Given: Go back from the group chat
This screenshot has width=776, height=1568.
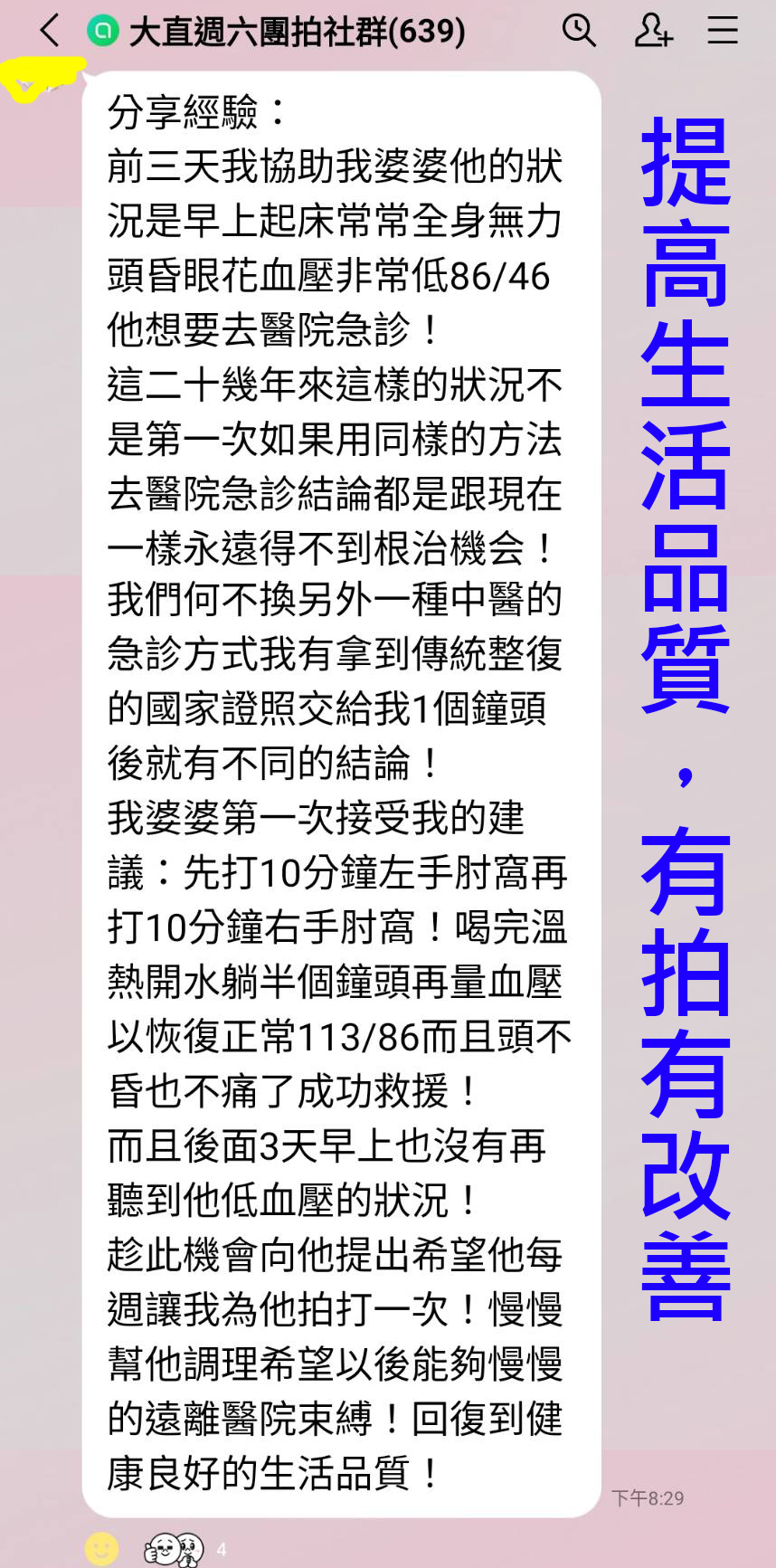Looking at the screenshot, I should pyautogui.click(x=50, y=31).
